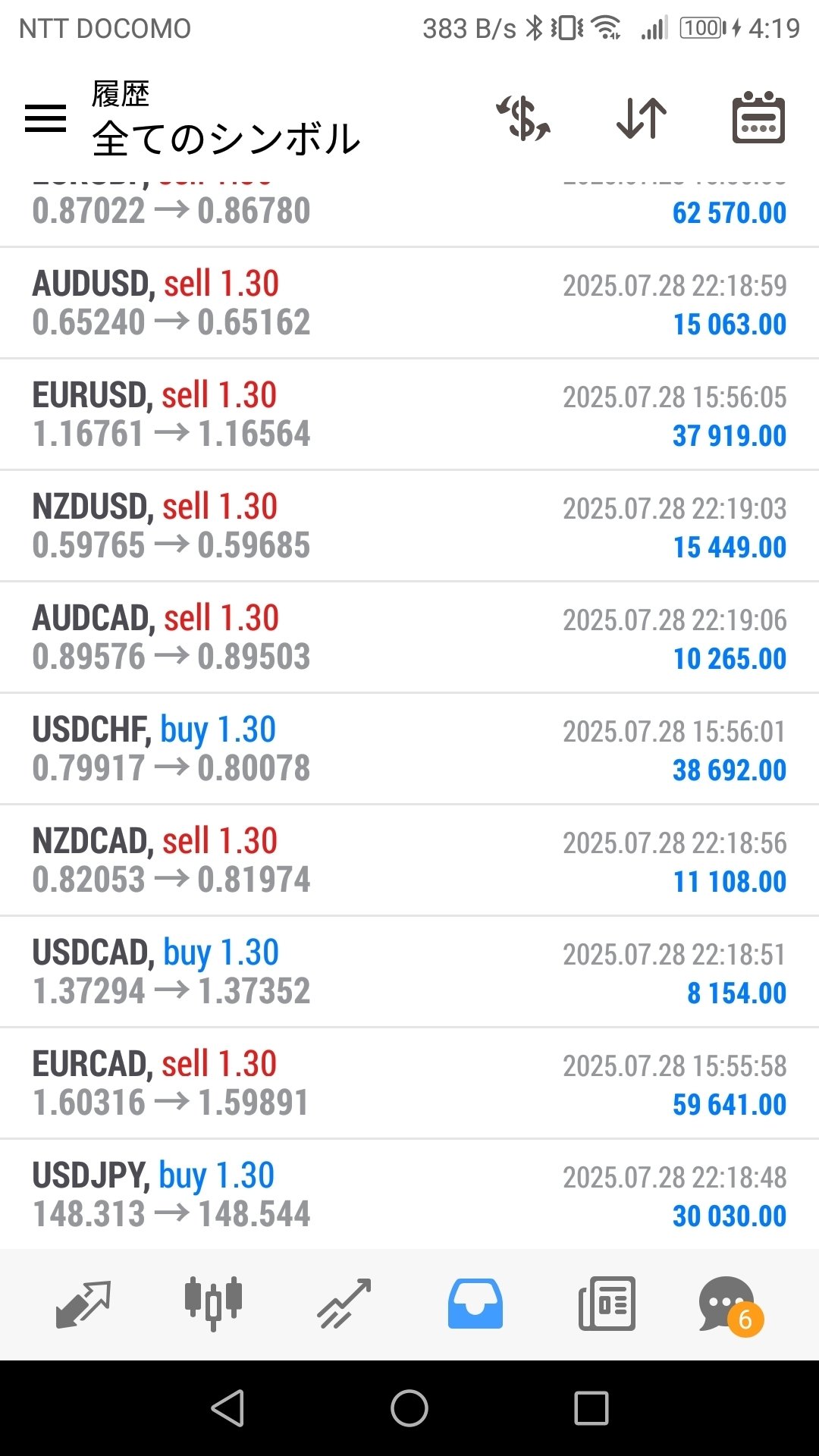View the AUDCAD sell 1.30 trade details
Viewport: 819px width, 1456px height.
coord(409,638)
